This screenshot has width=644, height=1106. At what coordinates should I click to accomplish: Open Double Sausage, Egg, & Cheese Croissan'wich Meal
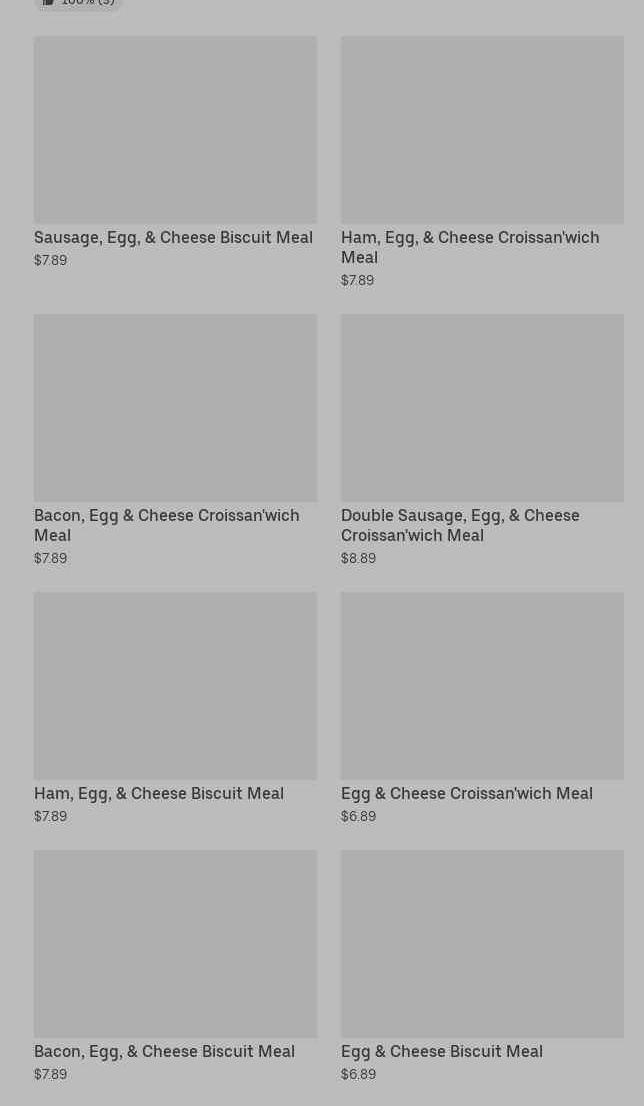pyautogui.click(x=482, y=439)
